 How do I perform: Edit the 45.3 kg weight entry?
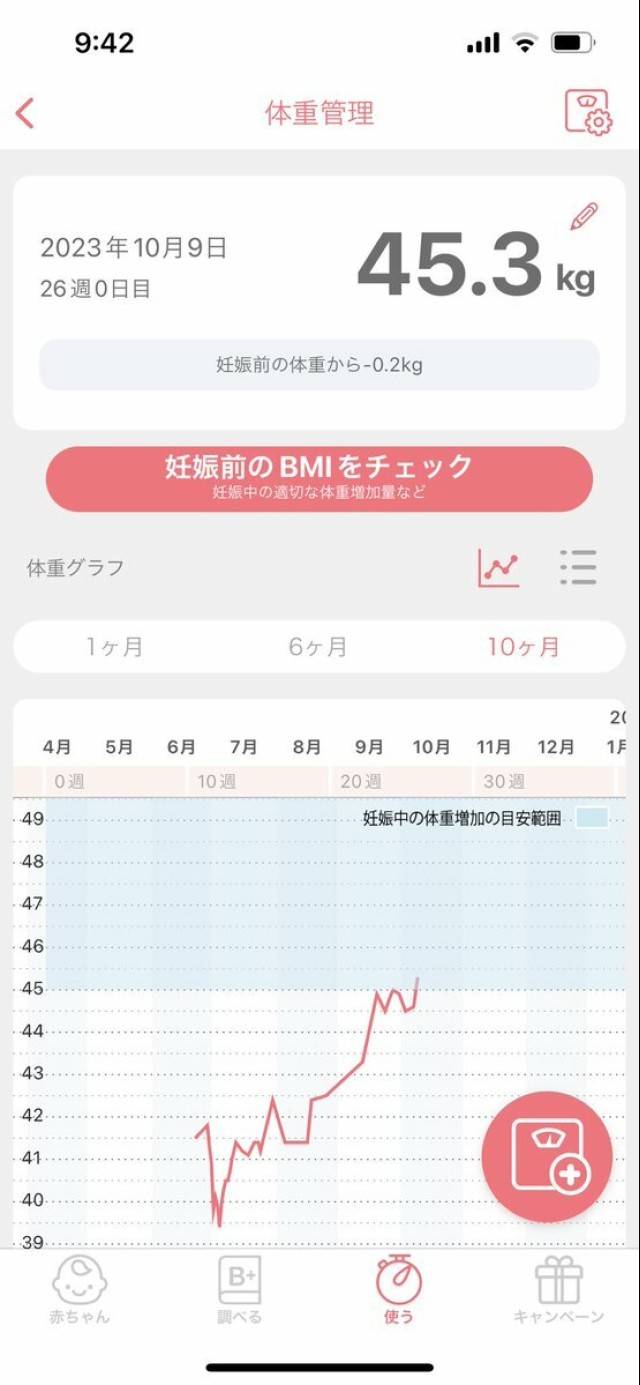(x=584, y=217)
